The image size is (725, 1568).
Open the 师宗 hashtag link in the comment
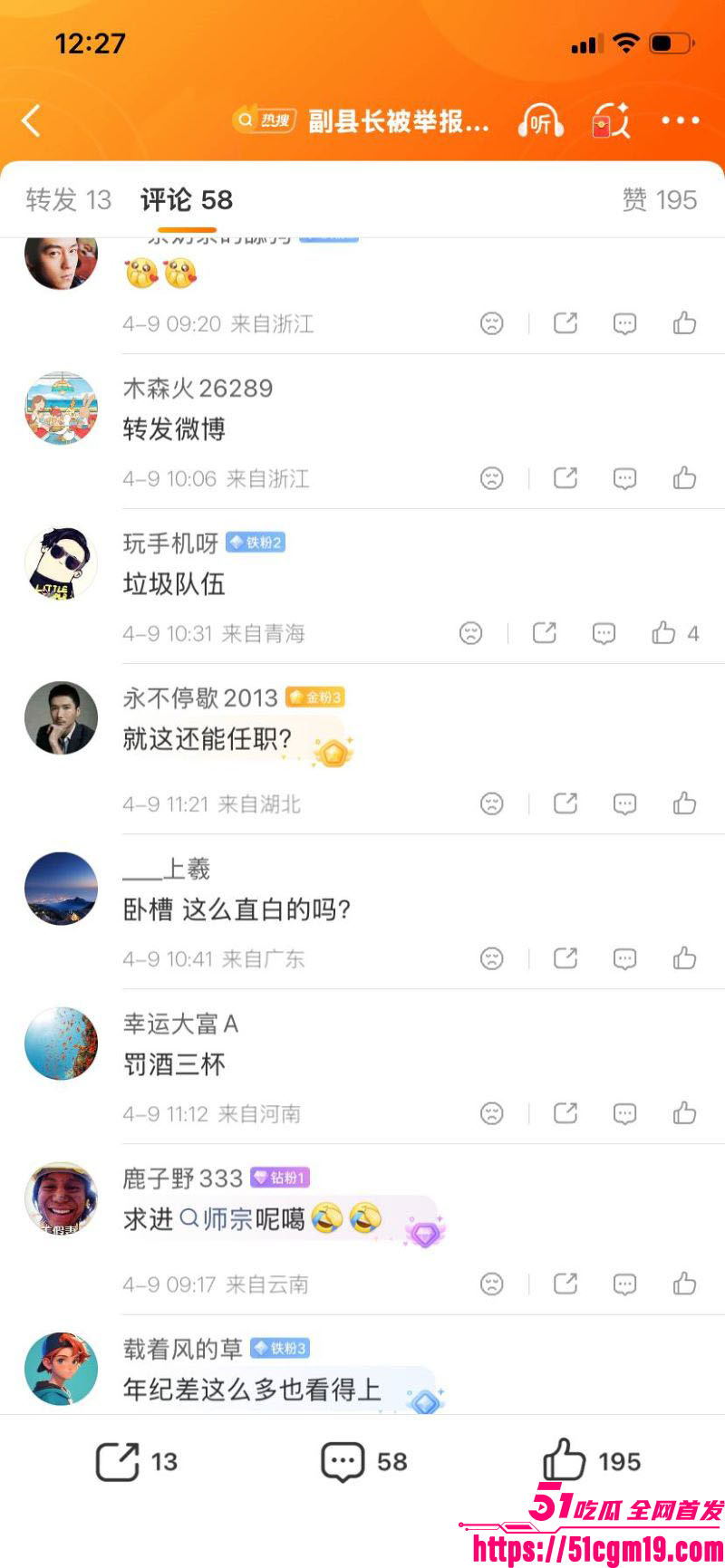coord(223,1219)
